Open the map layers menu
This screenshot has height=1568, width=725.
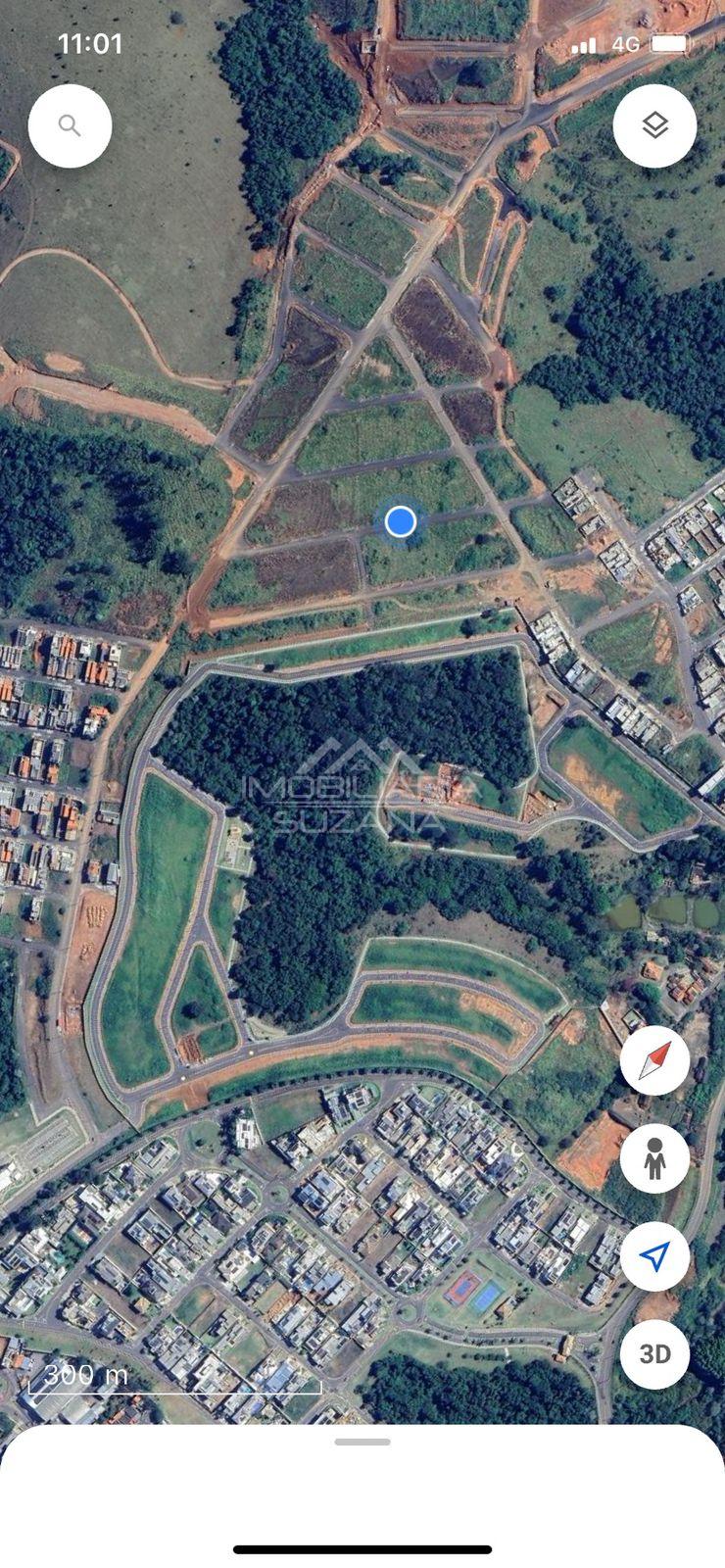654,125
